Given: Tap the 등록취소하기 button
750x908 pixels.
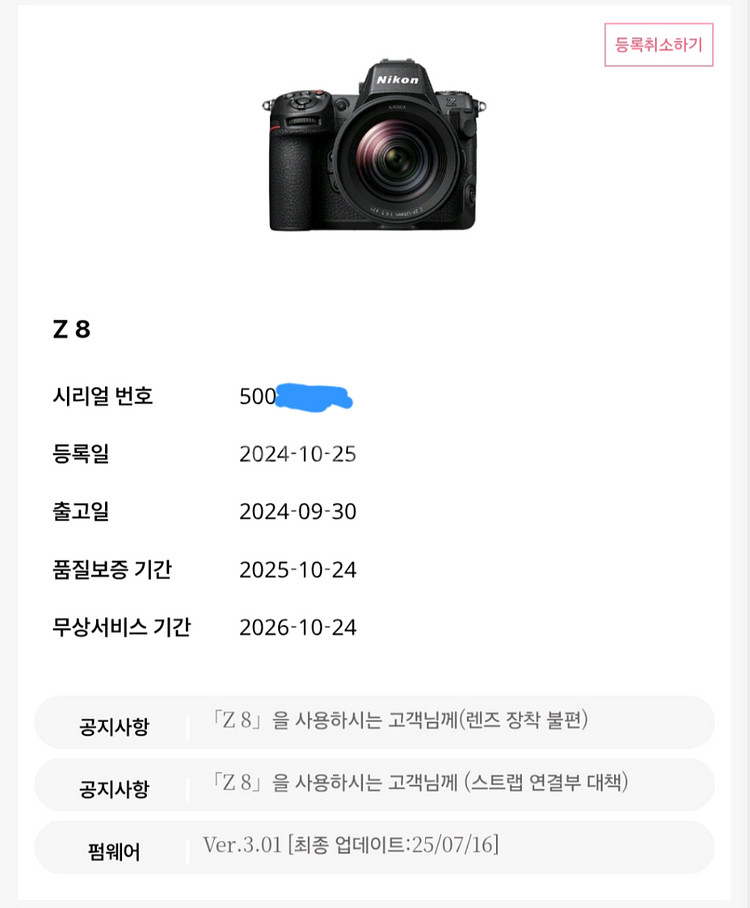Looking at the screenshot, I should (658, 45).
